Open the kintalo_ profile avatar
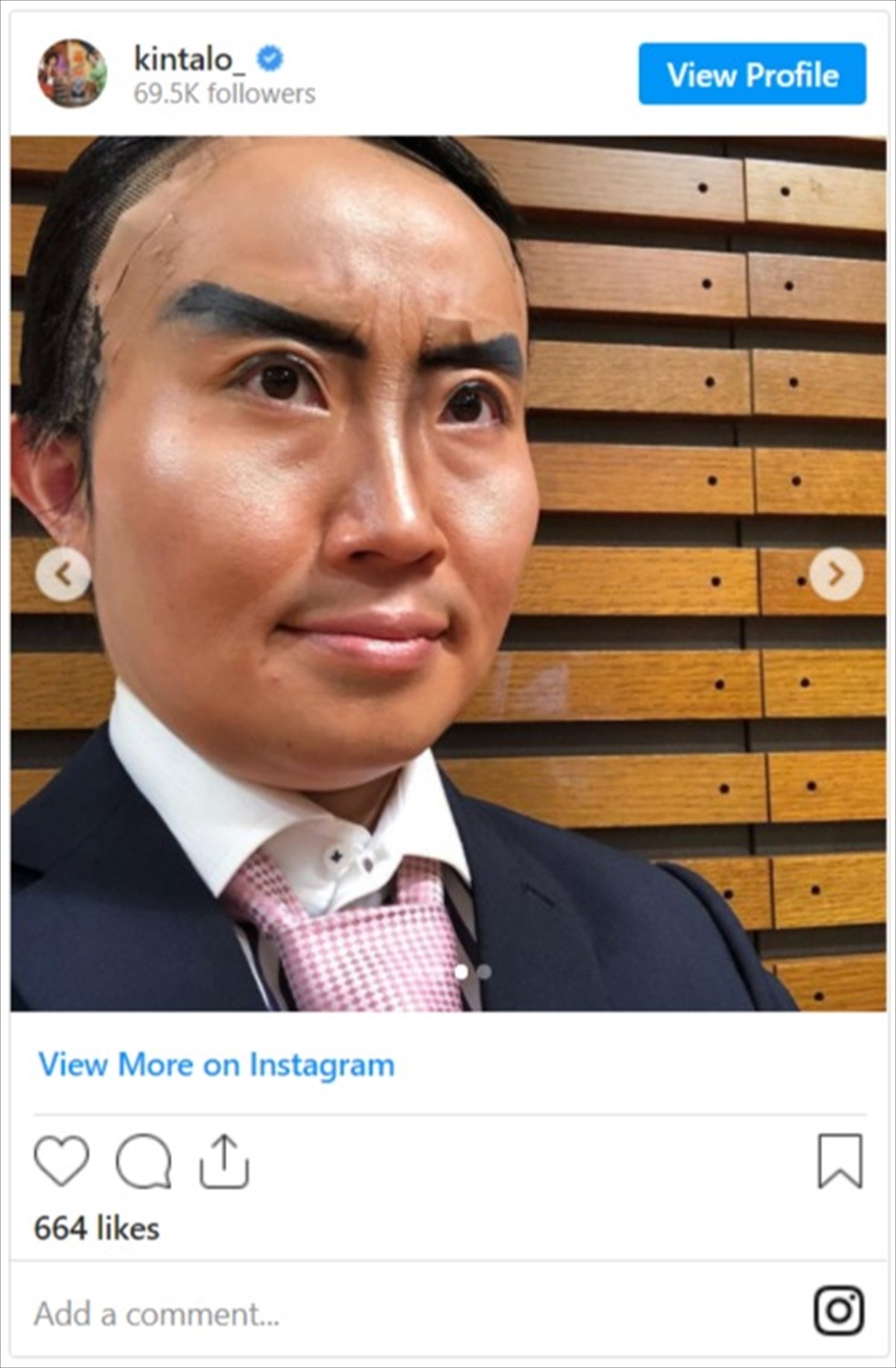The height and width of the screenshot is (1368, 896). tap(72, 73)
